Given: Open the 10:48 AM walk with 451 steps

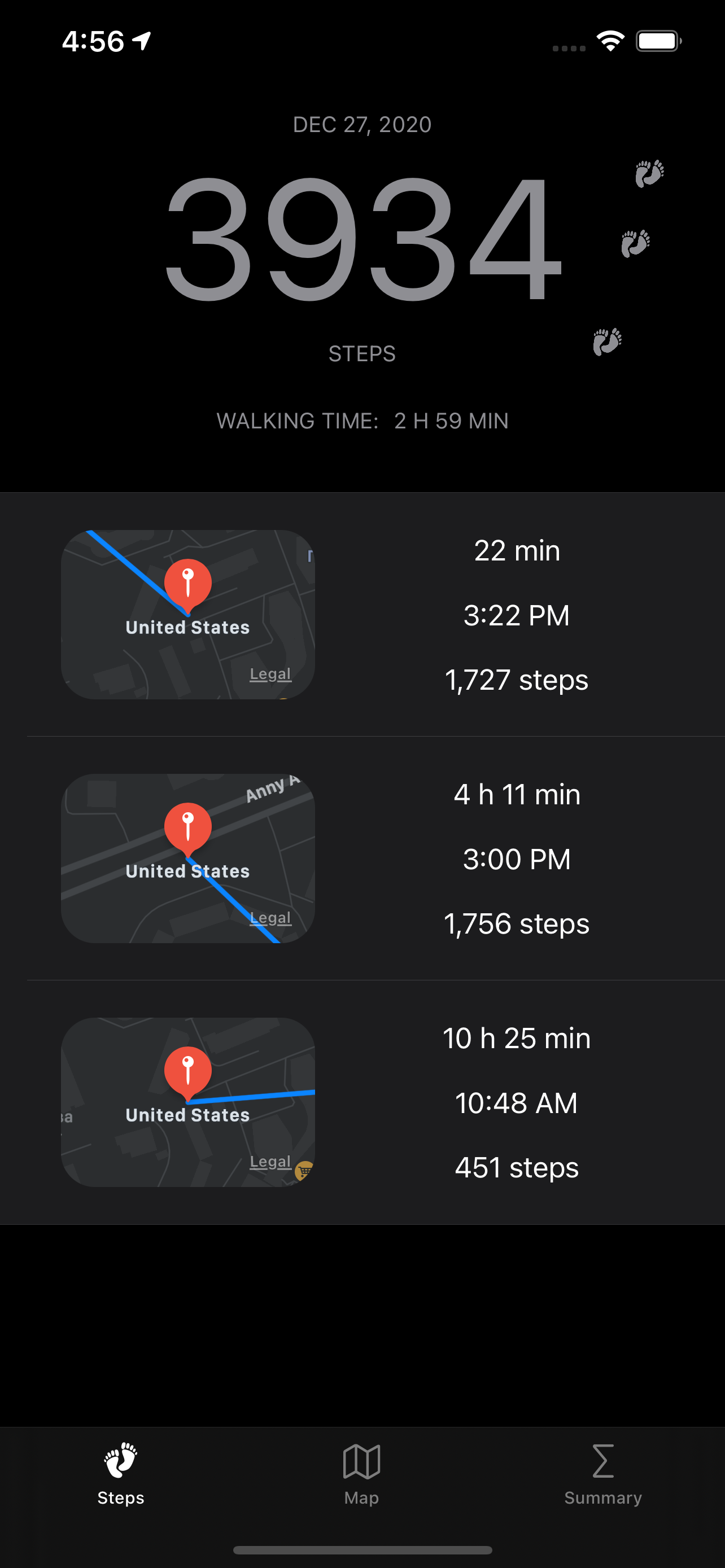Looking at the screenshot, I should coord(516,1102).
